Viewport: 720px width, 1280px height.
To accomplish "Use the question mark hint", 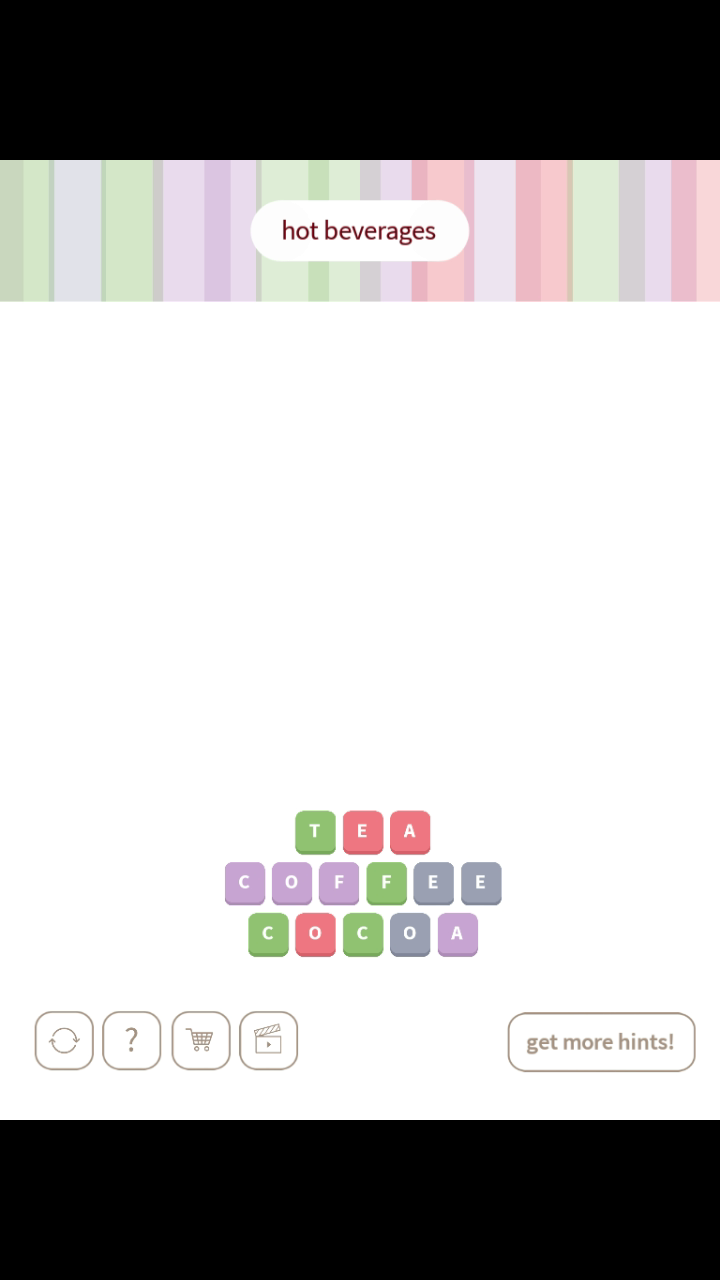I will [131, 1041].
